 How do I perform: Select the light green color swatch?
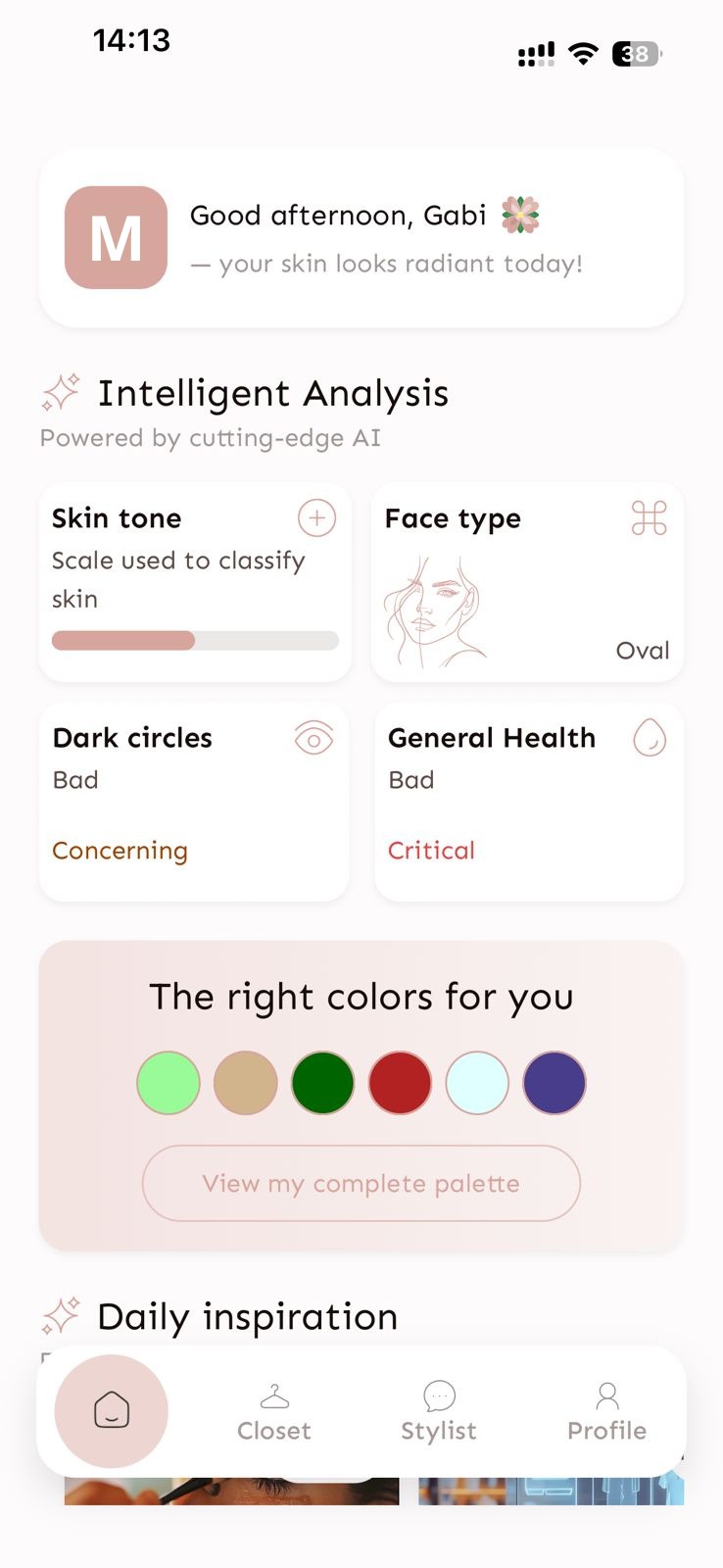click(169, 1083)
